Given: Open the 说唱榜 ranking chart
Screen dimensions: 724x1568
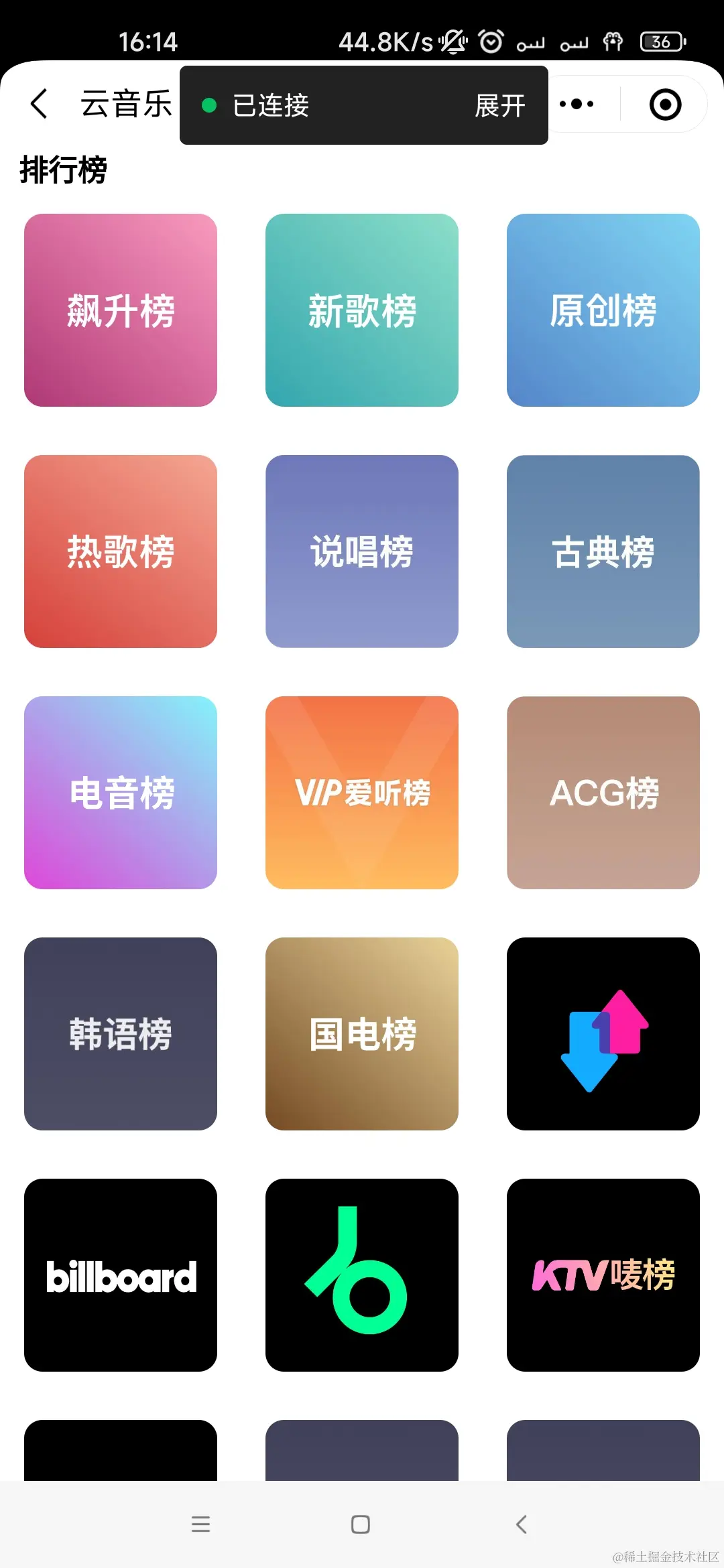Looking at the screenshot, I should click(x=362, y=551).
